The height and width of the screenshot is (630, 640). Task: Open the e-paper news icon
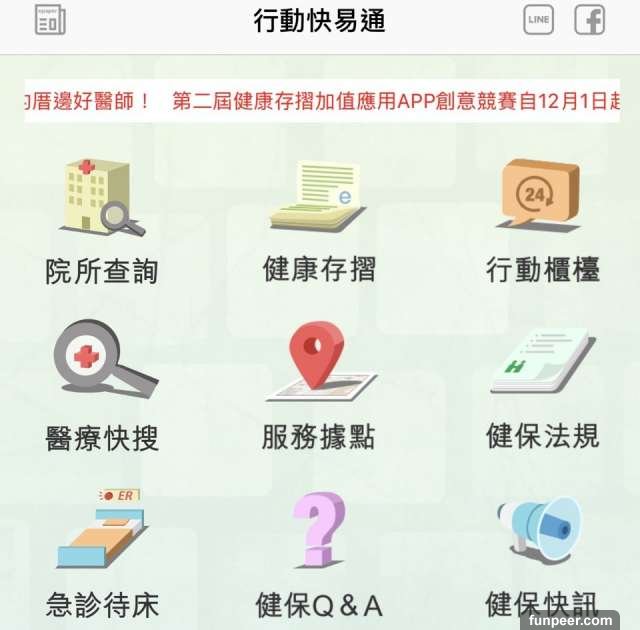(x=50, y=20)
